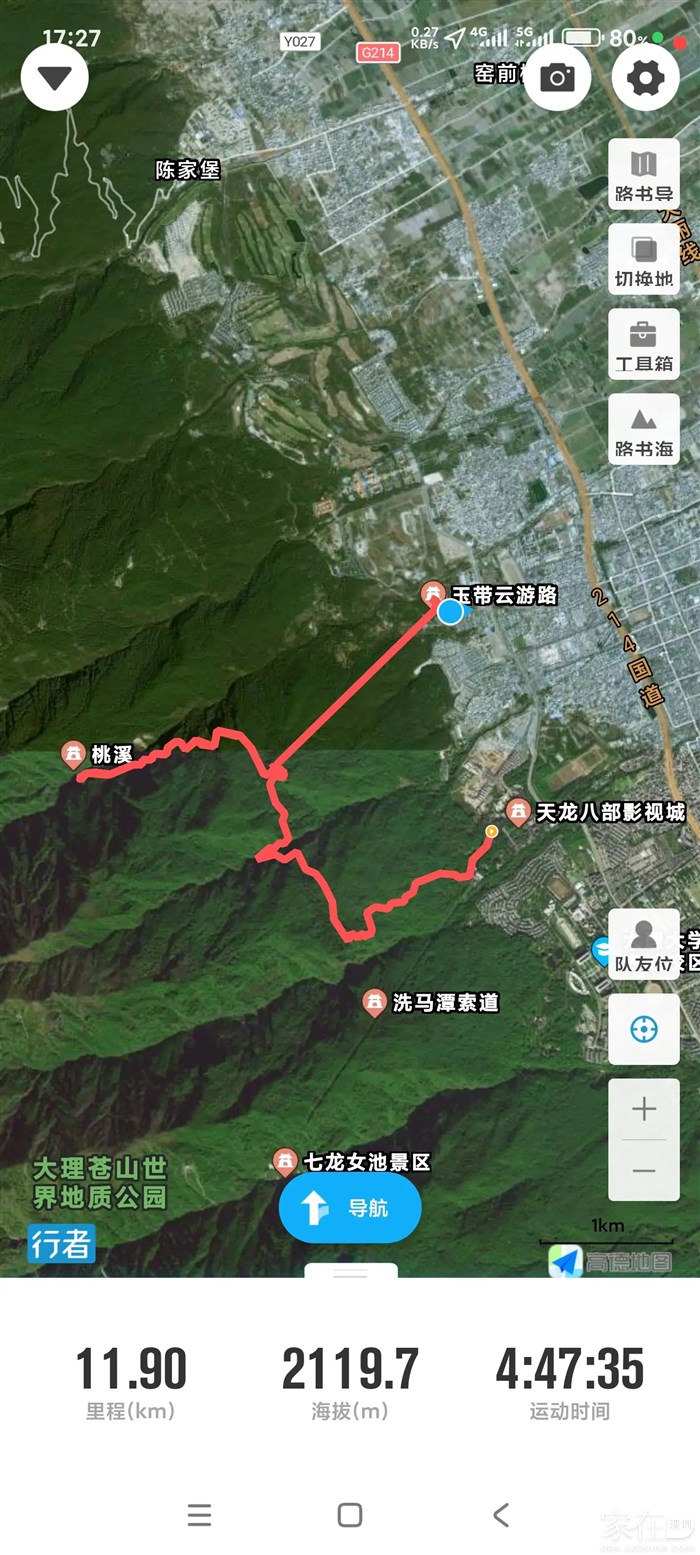Go to the home screen
700x1555 pixels.
pos(350,1515)
